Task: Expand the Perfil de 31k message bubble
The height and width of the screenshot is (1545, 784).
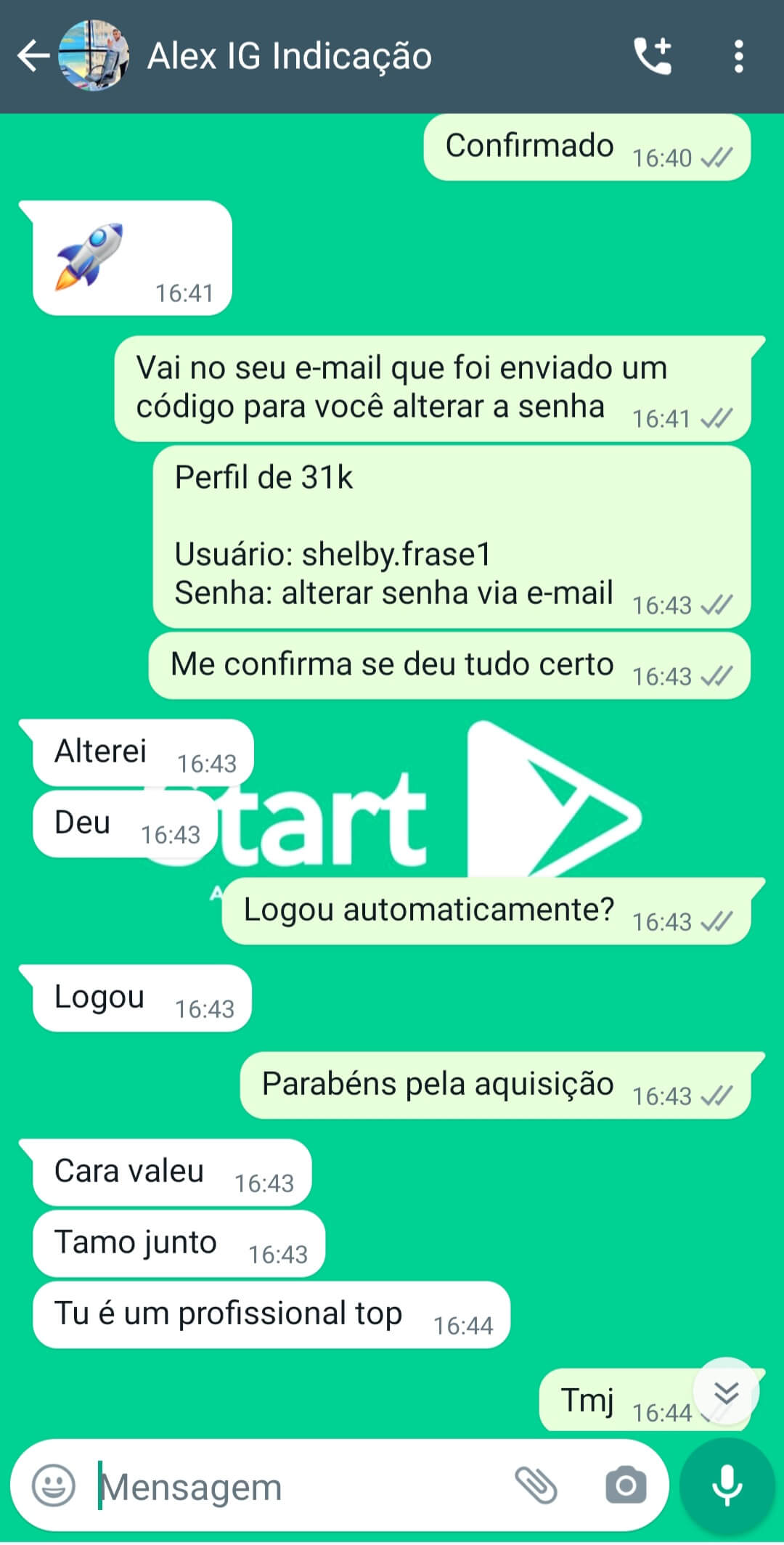Action: coord(450,537)
